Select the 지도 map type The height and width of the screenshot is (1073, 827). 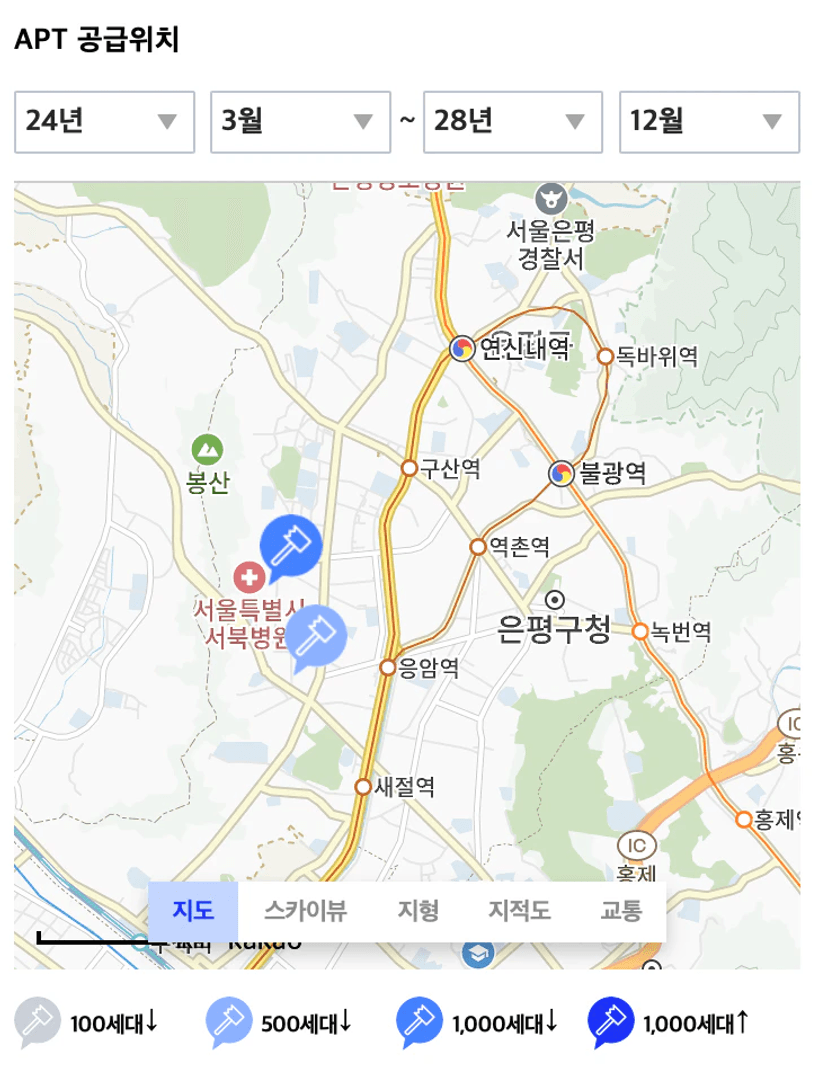[193, 912]
